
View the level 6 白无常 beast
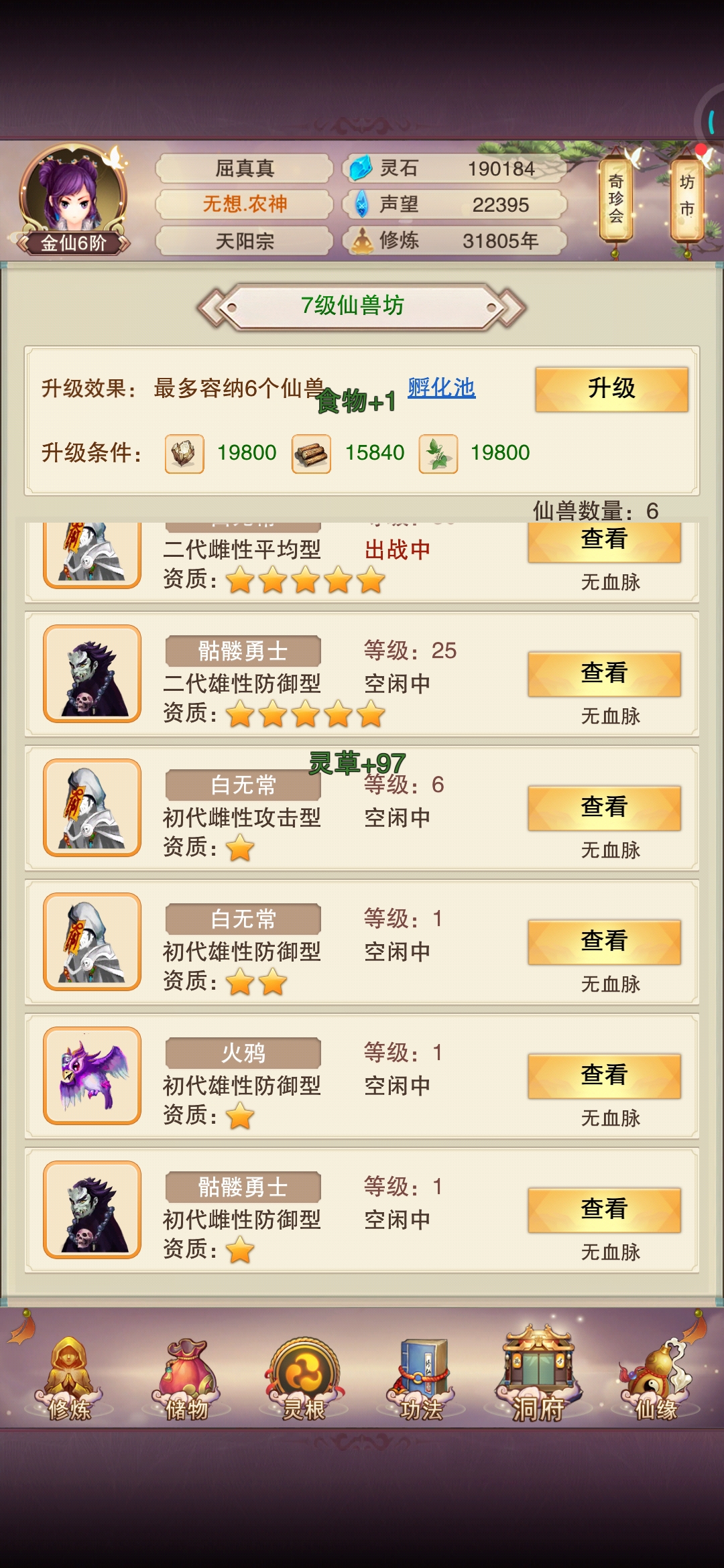604,807
